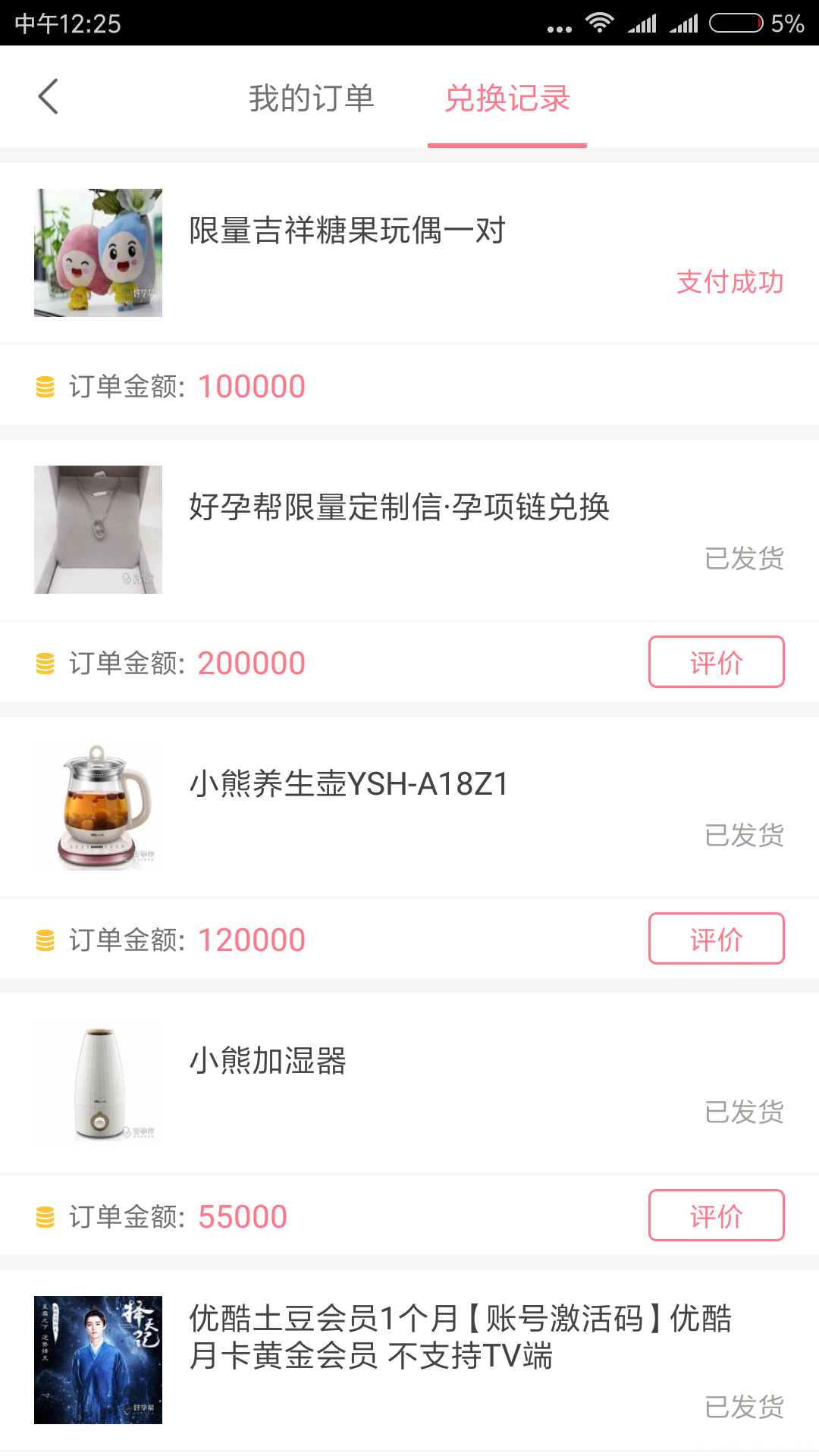Image resolution: width=819 pixels, height=1456 pixels.
Task: Tap the coin icon next to the 100000 amount
Action: click(x=44, y=386)
